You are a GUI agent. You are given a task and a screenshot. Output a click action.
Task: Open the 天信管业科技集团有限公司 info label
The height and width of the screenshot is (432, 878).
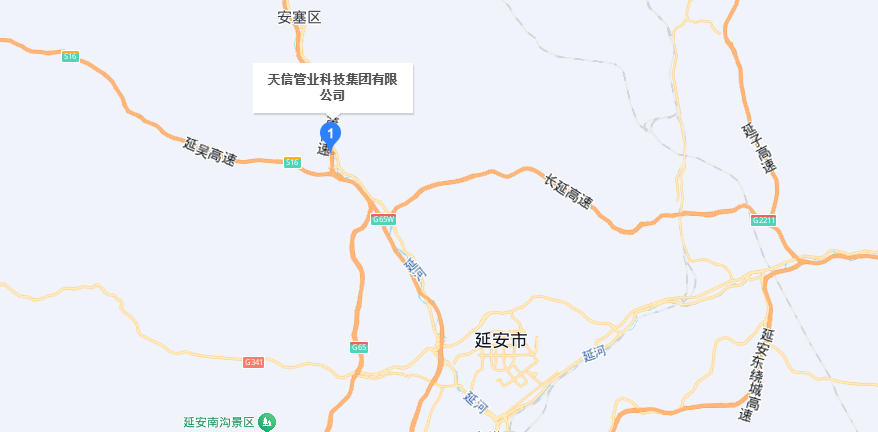click(332, 88)
